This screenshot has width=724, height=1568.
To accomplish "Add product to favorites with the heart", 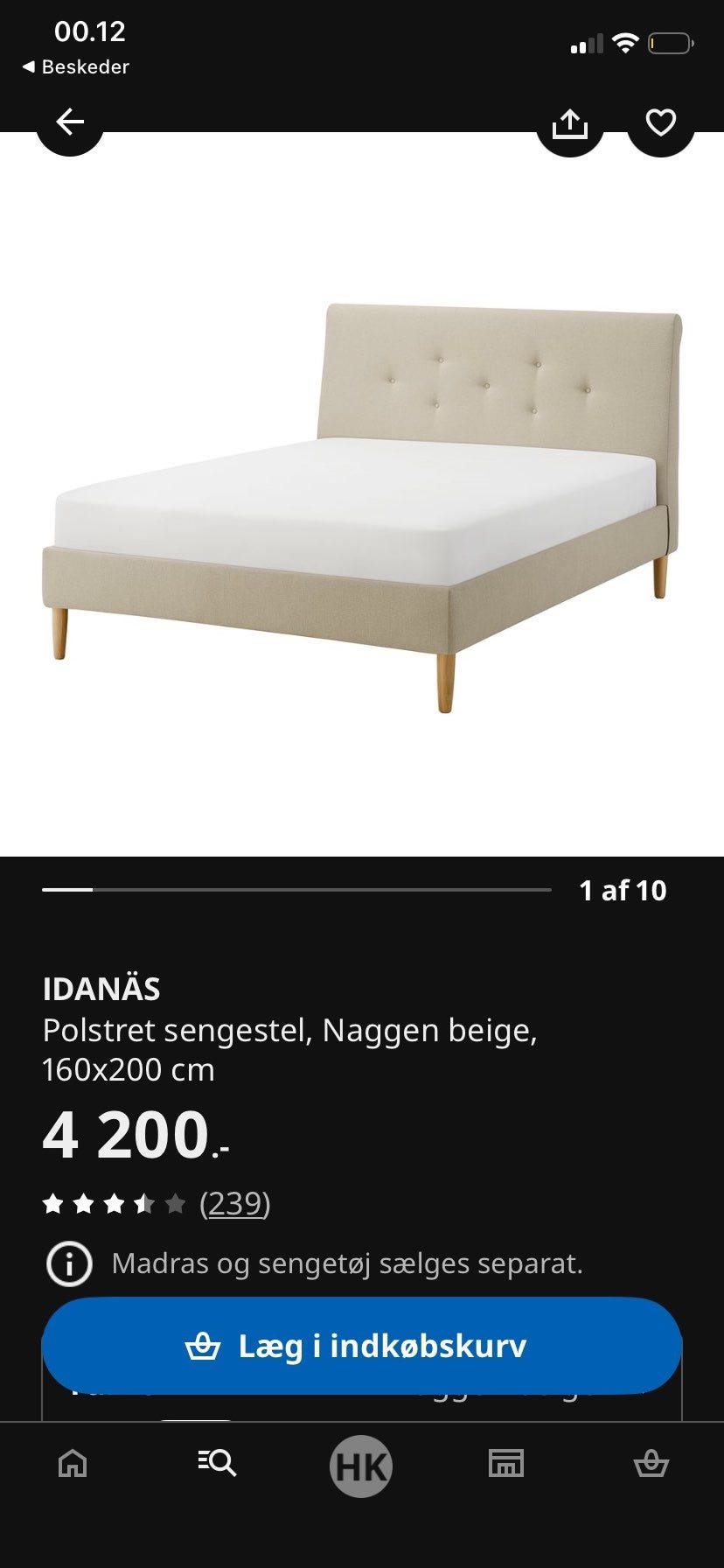I will click(661, 122).
